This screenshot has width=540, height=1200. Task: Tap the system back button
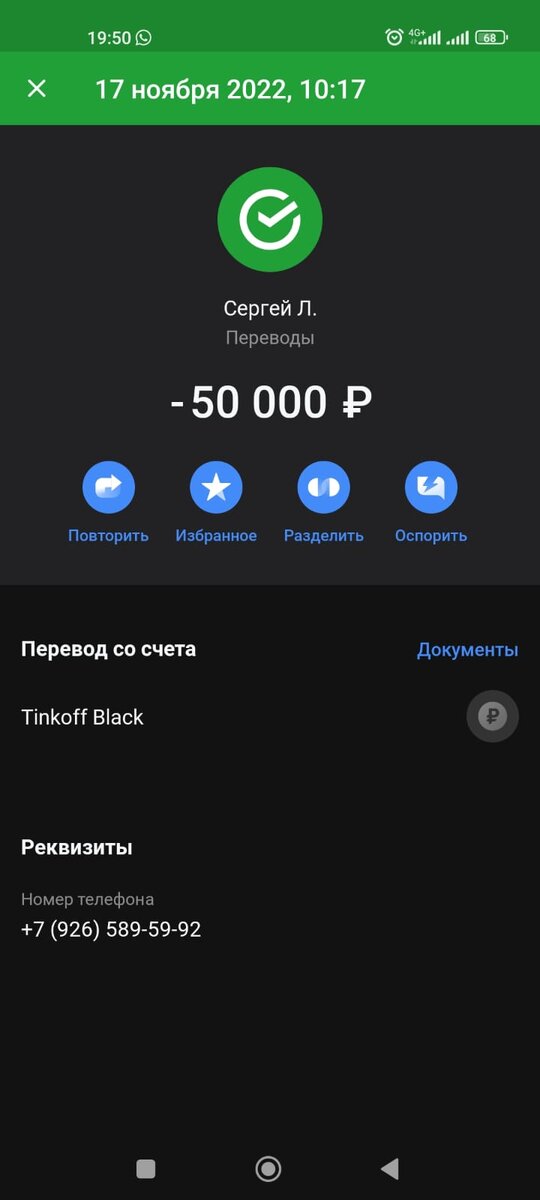point(390,1168)
